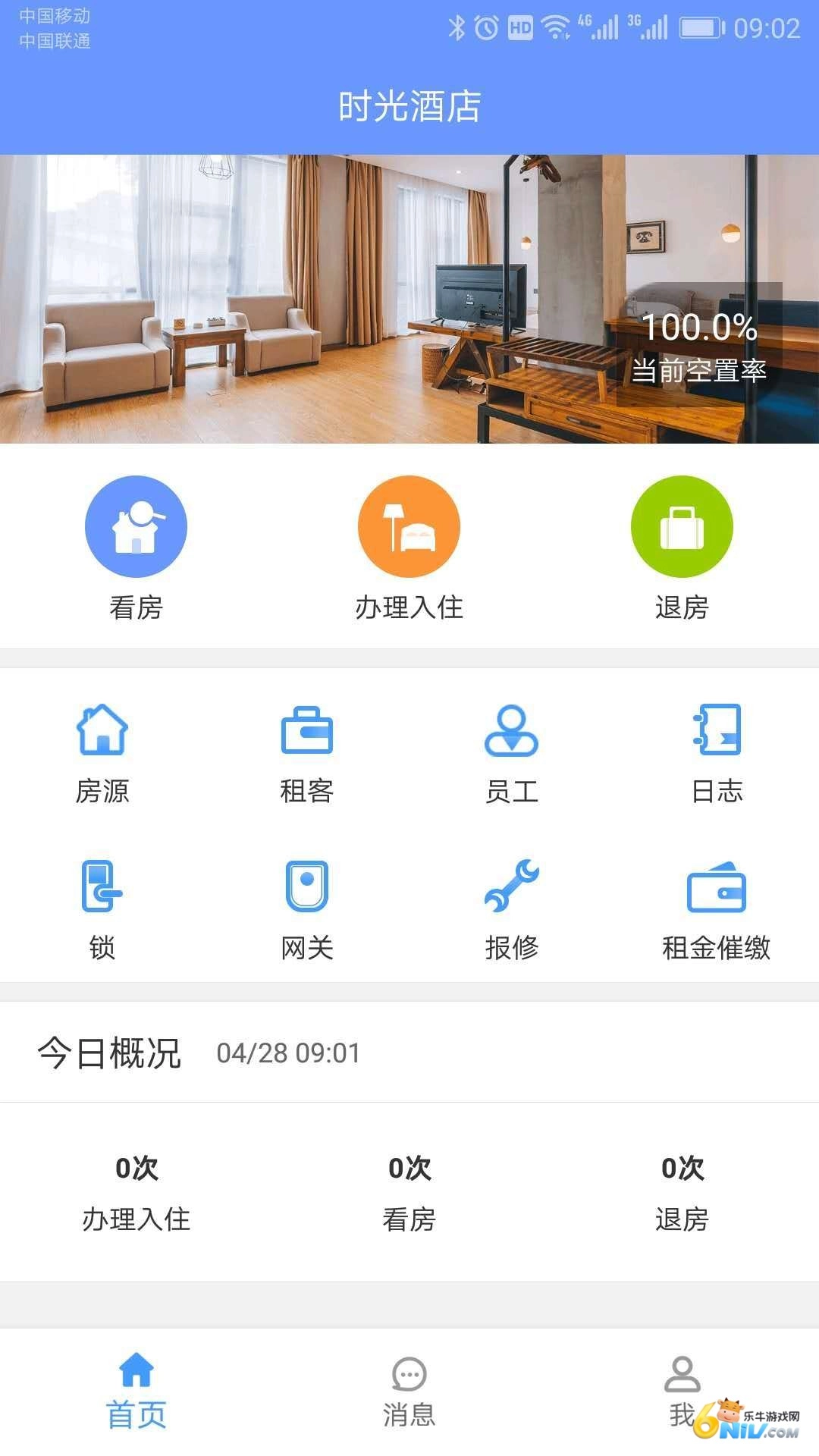Open the 0次 办理入住 check-in count
The image size is (819, 1456).
click(136, 1192)
